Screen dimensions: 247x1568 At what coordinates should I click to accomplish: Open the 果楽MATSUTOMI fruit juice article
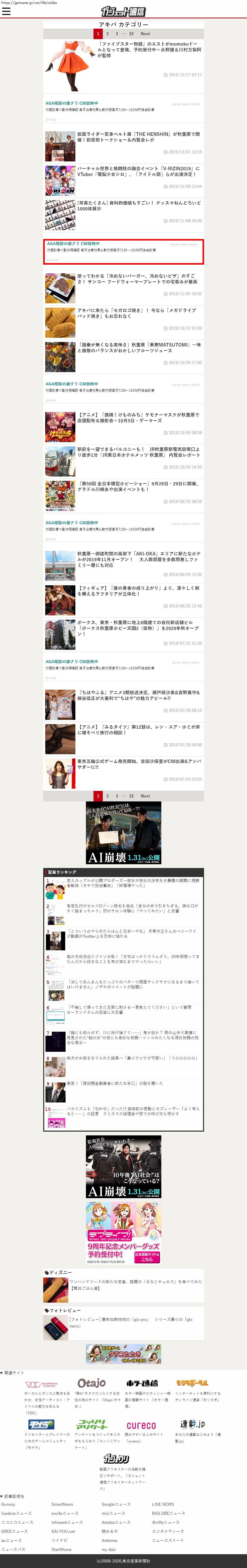point(138,347)
